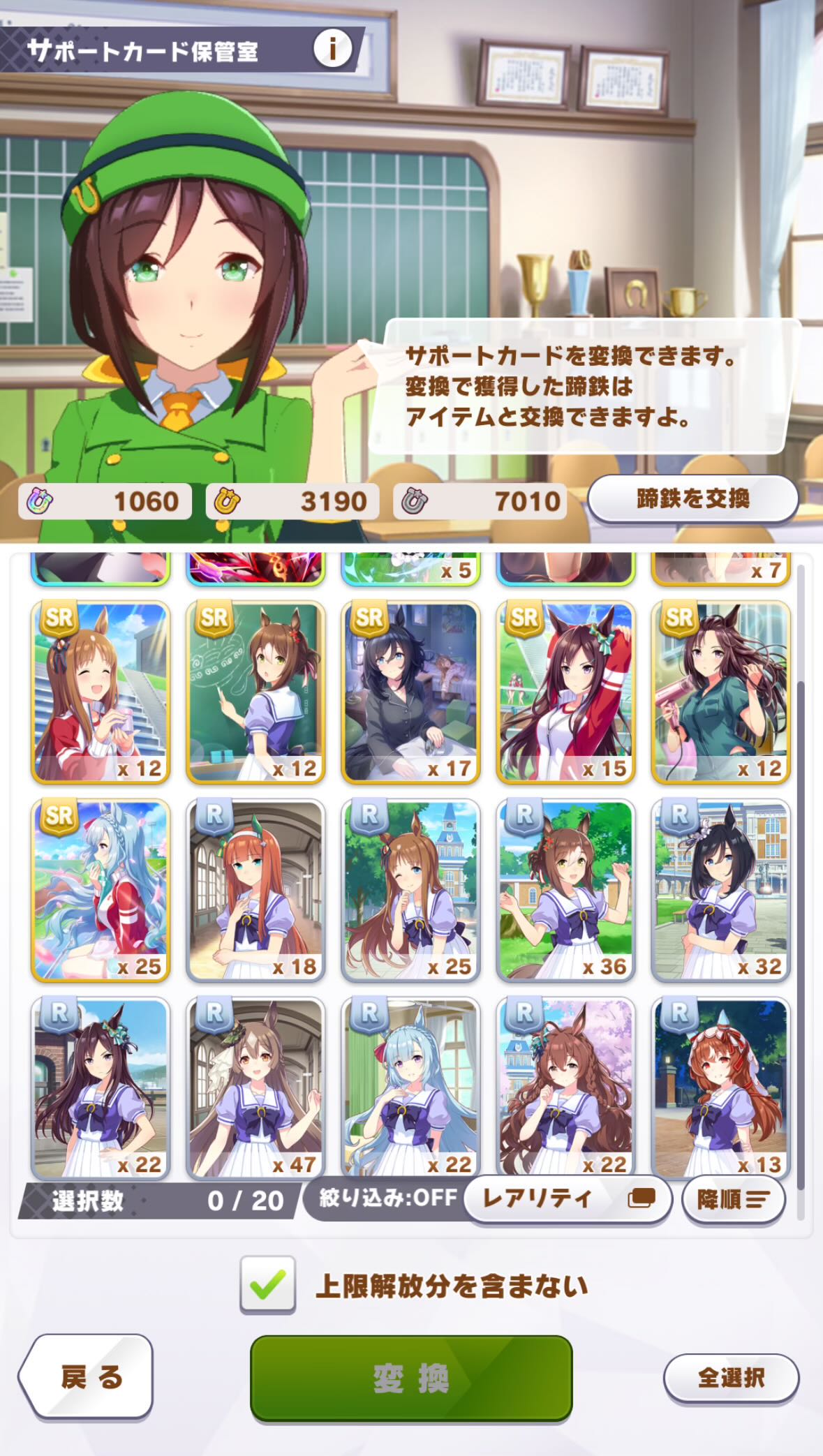Viewport: 823px width, 1456px height.
Task: Select all cards with 全選択
Action: pos(731,1377)
